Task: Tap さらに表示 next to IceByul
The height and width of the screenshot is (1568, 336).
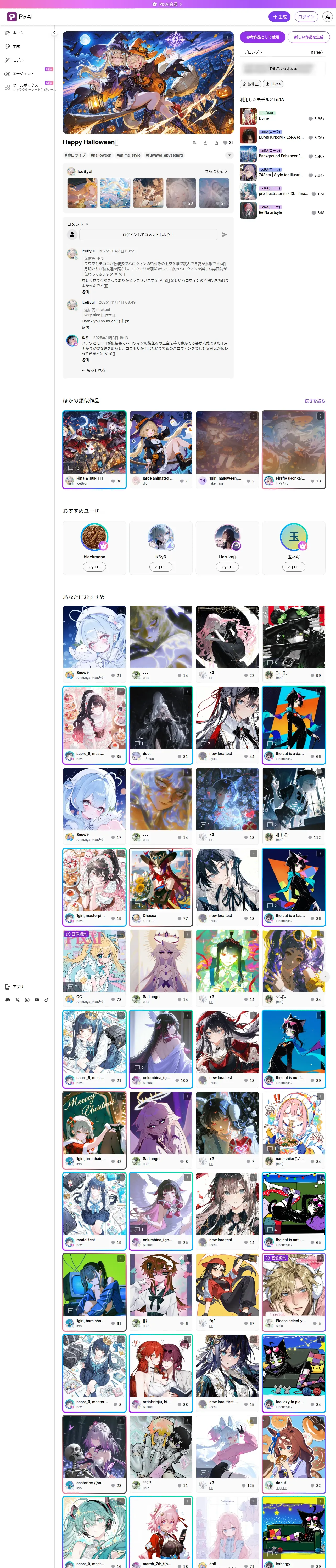Action: [216, 172]
